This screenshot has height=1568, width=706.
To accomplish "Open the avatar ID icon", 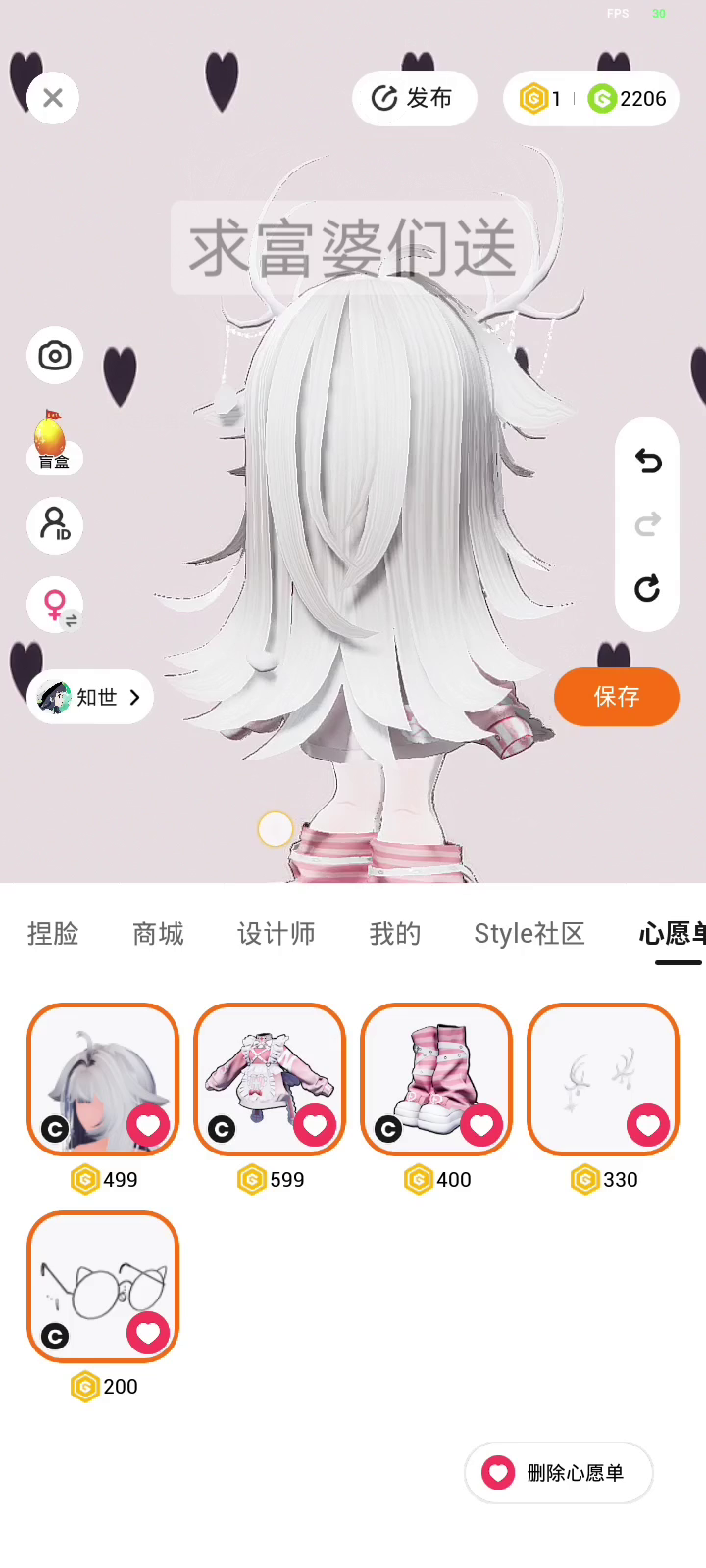I will (x=55, y=524).
